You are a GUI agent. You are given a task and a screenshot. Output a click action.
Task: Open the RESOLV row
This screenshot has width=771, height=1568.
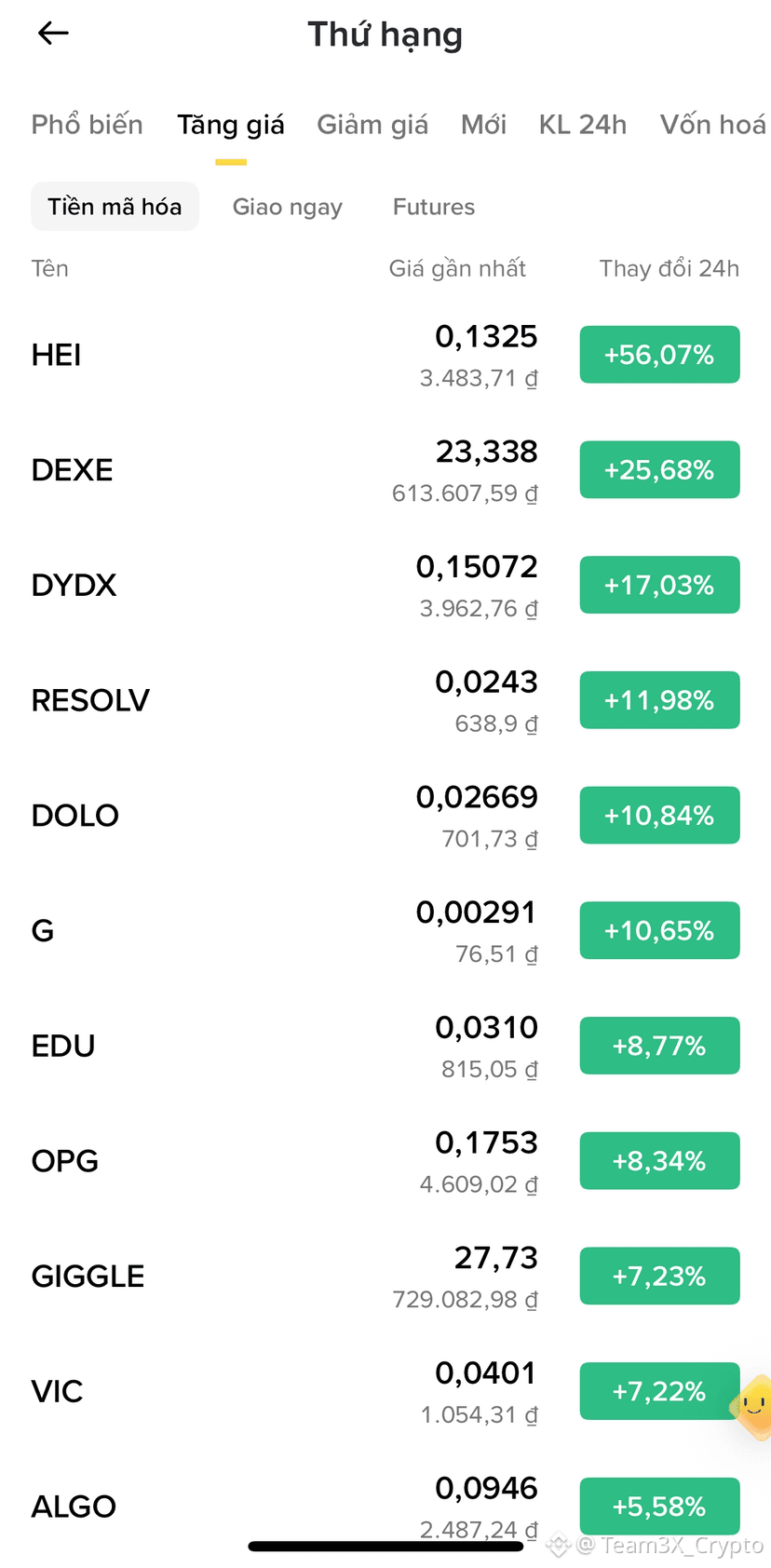click(x=385, y=700)
